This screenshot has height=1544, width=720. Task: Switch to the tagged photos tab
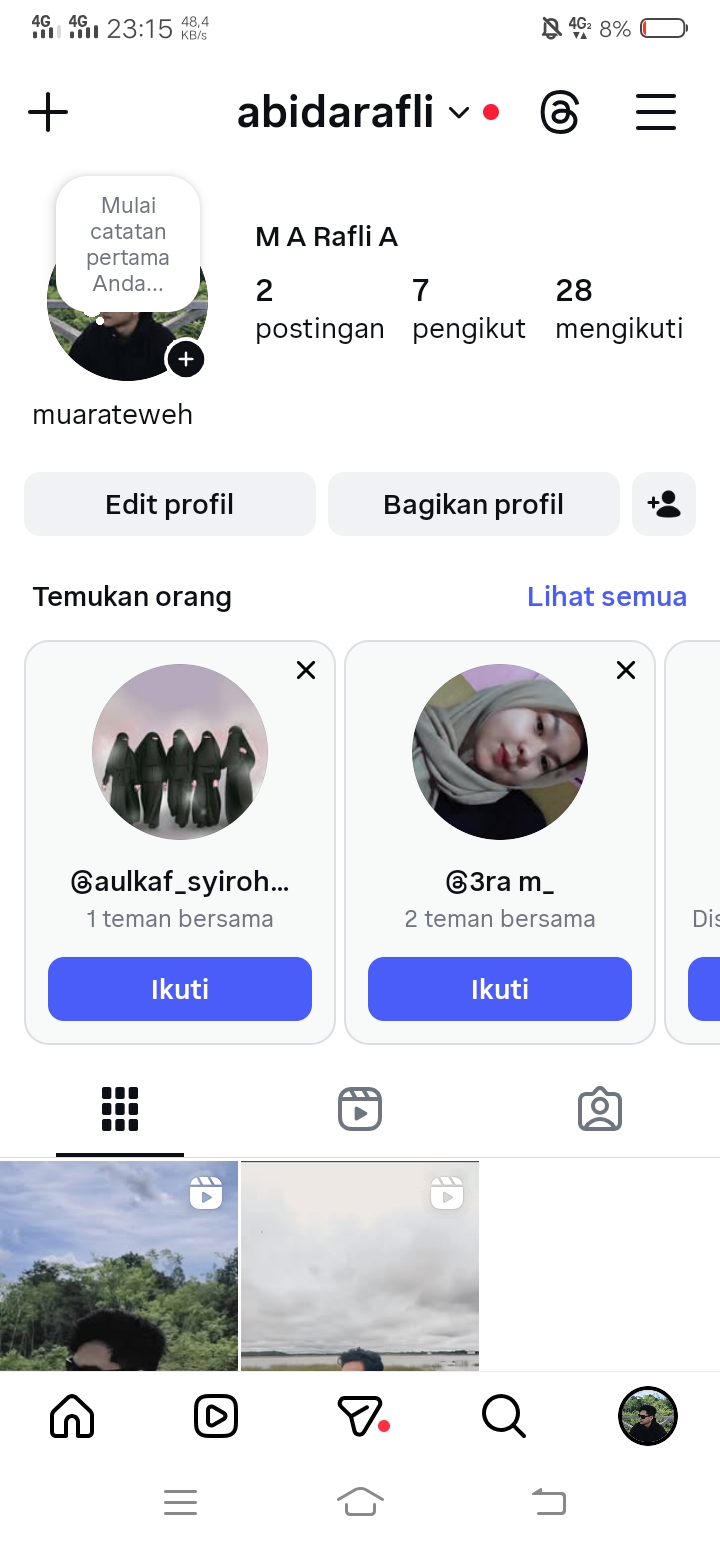(x=600, y=1110)
